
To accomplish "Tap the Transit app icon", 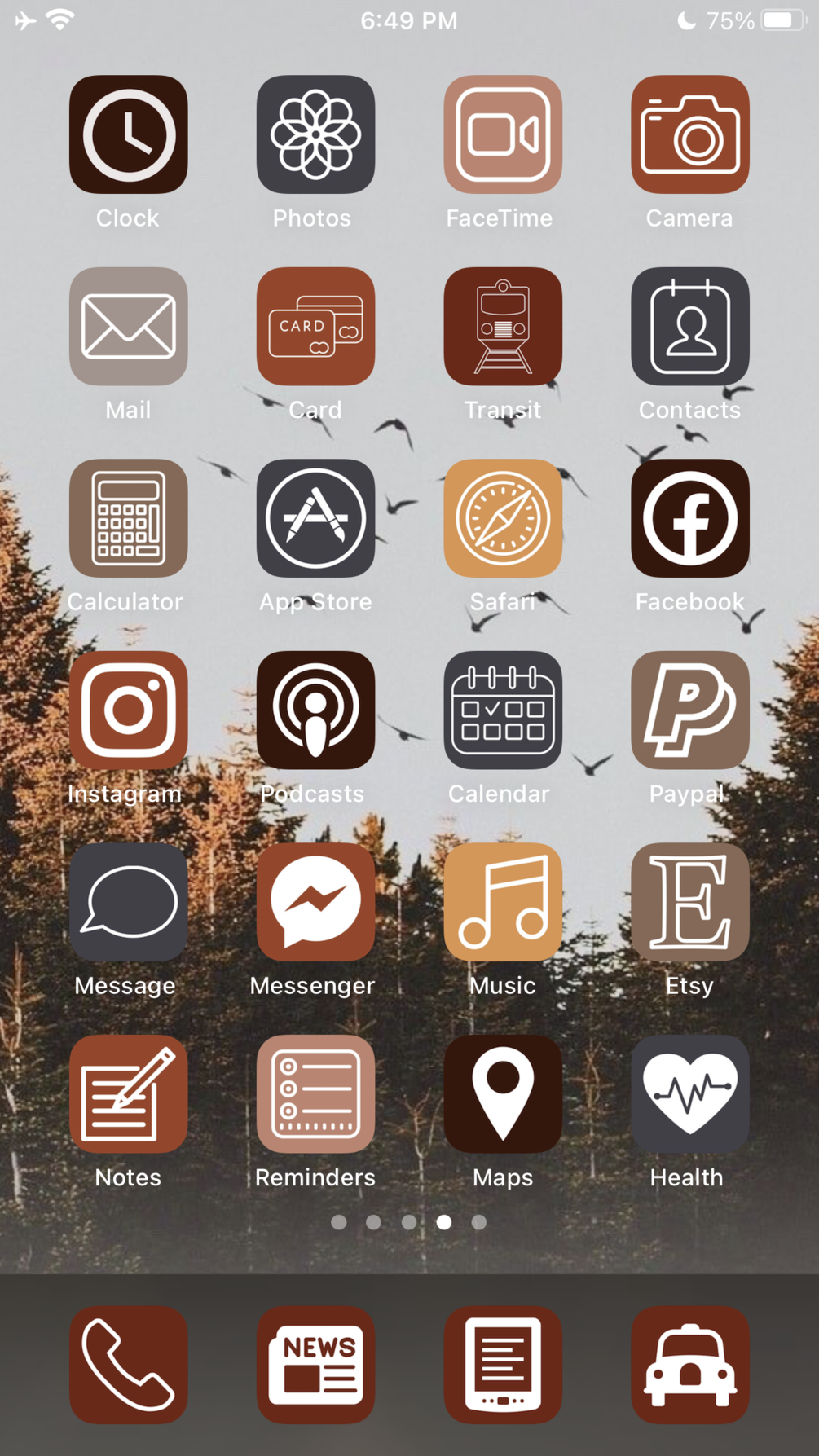I will pos(503,326).
